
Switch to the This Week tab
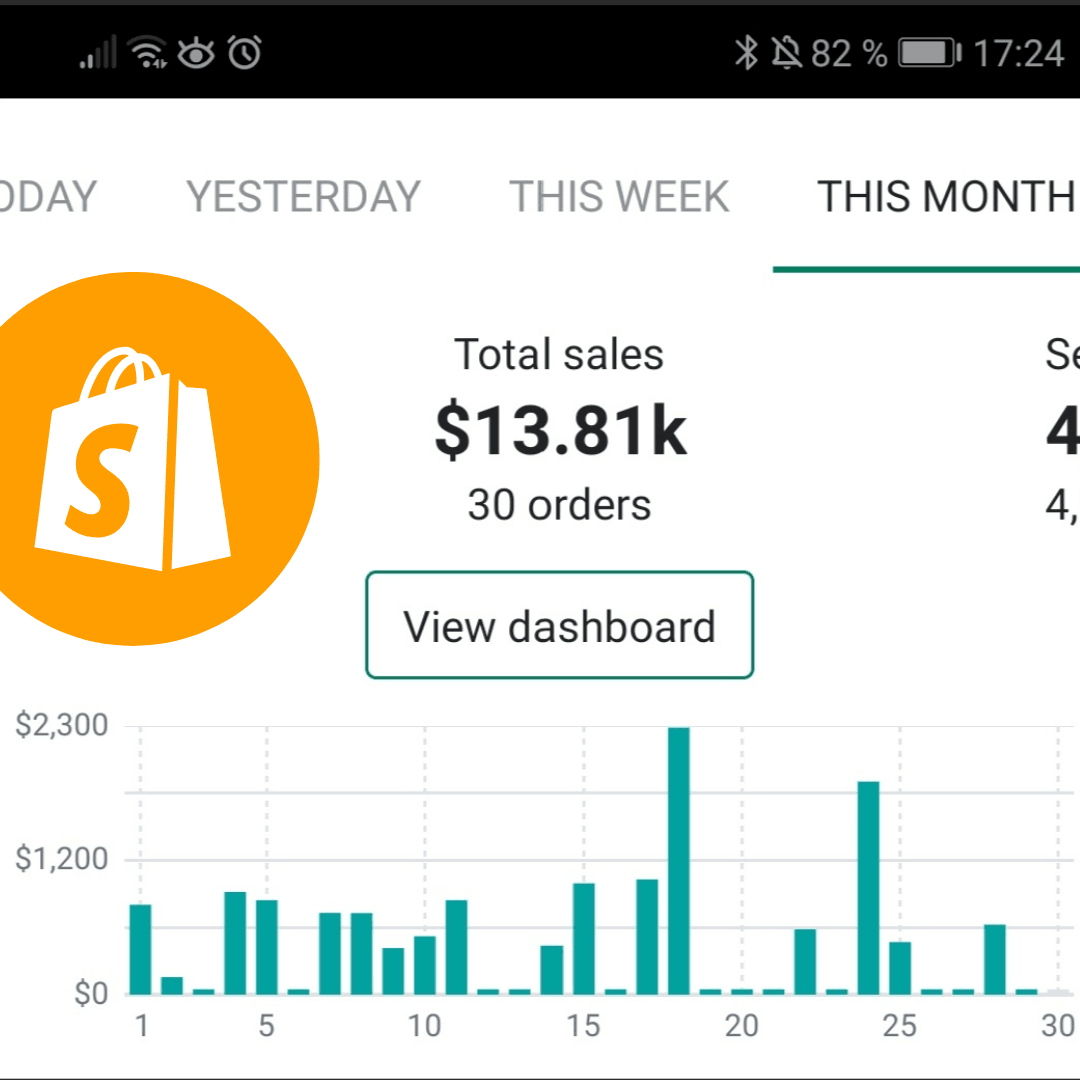620,197
